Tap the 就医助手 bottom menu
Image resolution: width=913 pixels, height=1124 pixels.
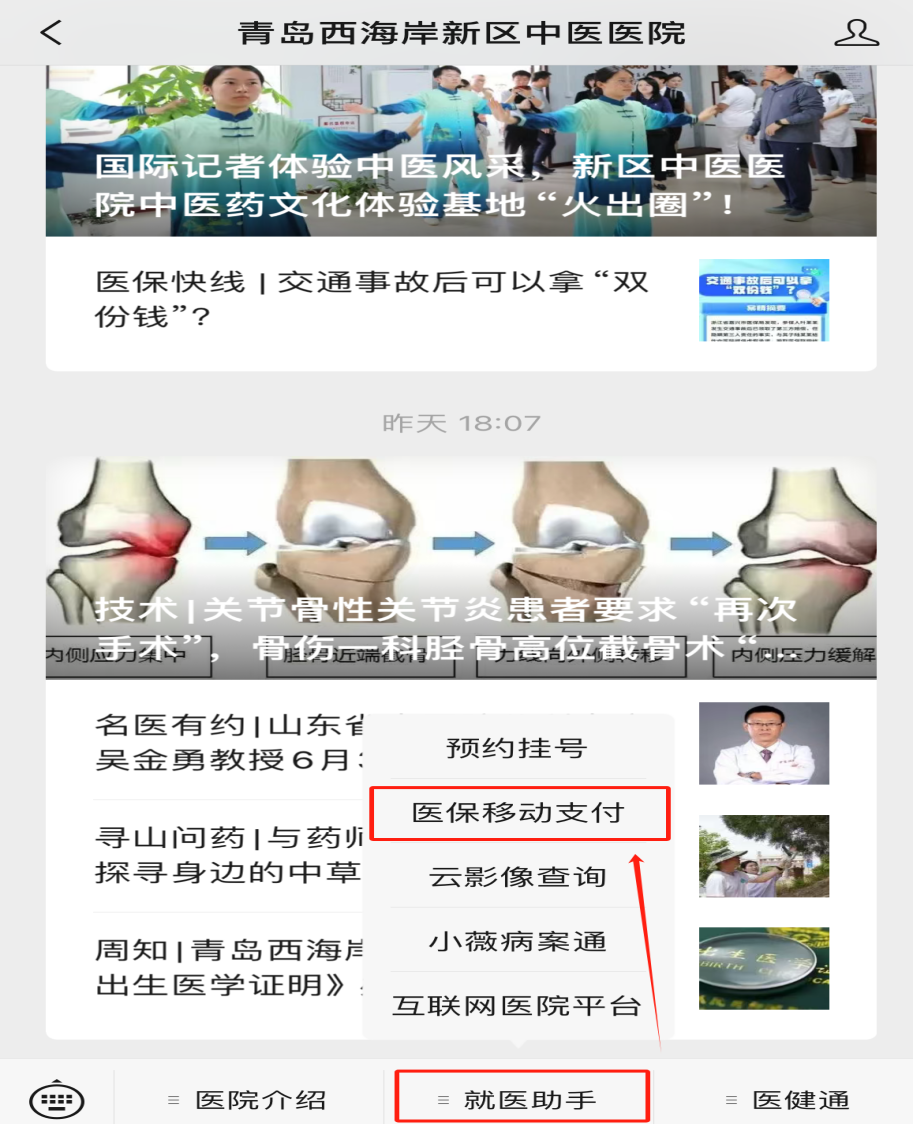(x=521, y=1100)
